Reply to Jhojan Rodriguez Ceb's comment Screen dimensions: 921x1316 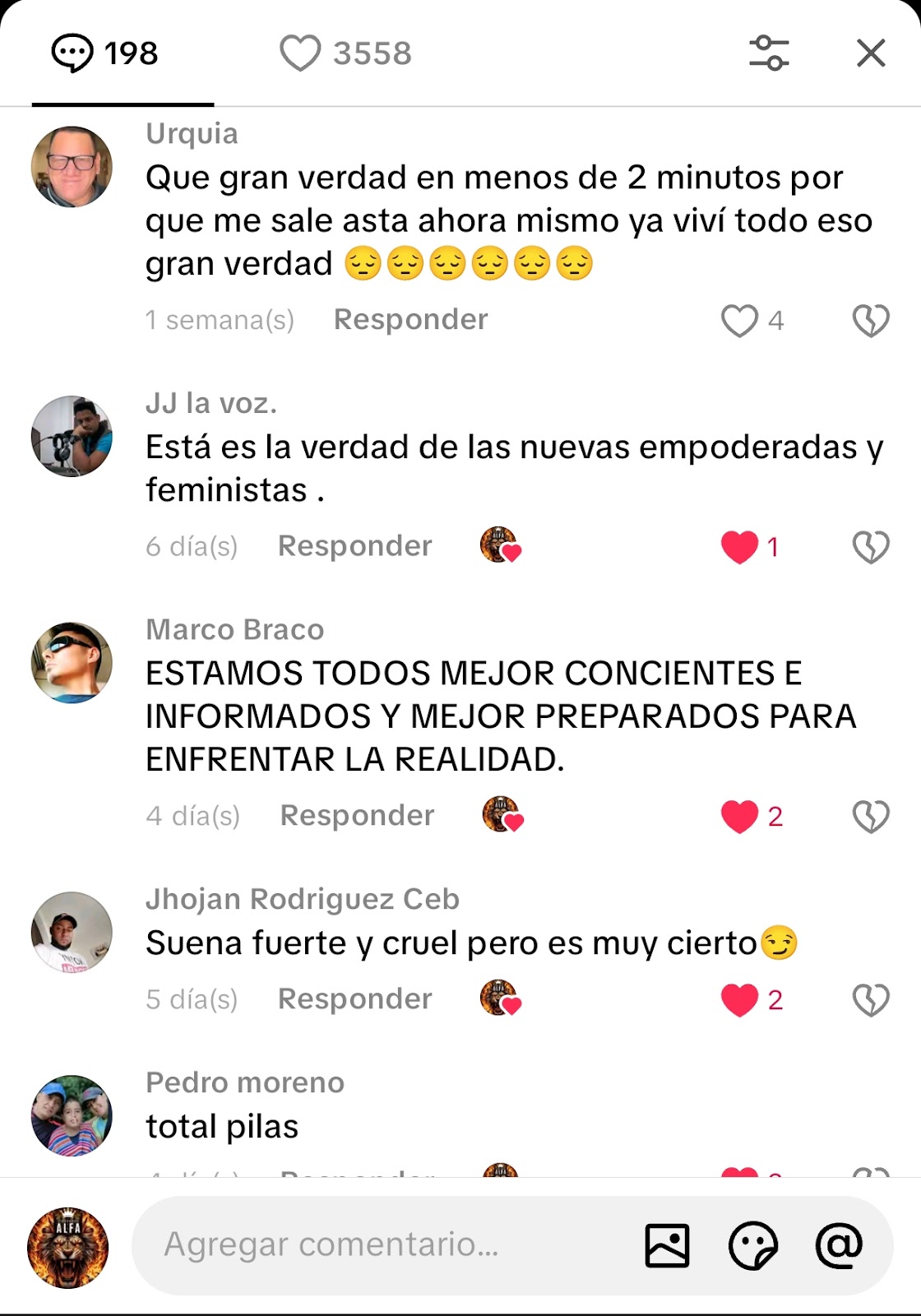click(x=354, y=999)
